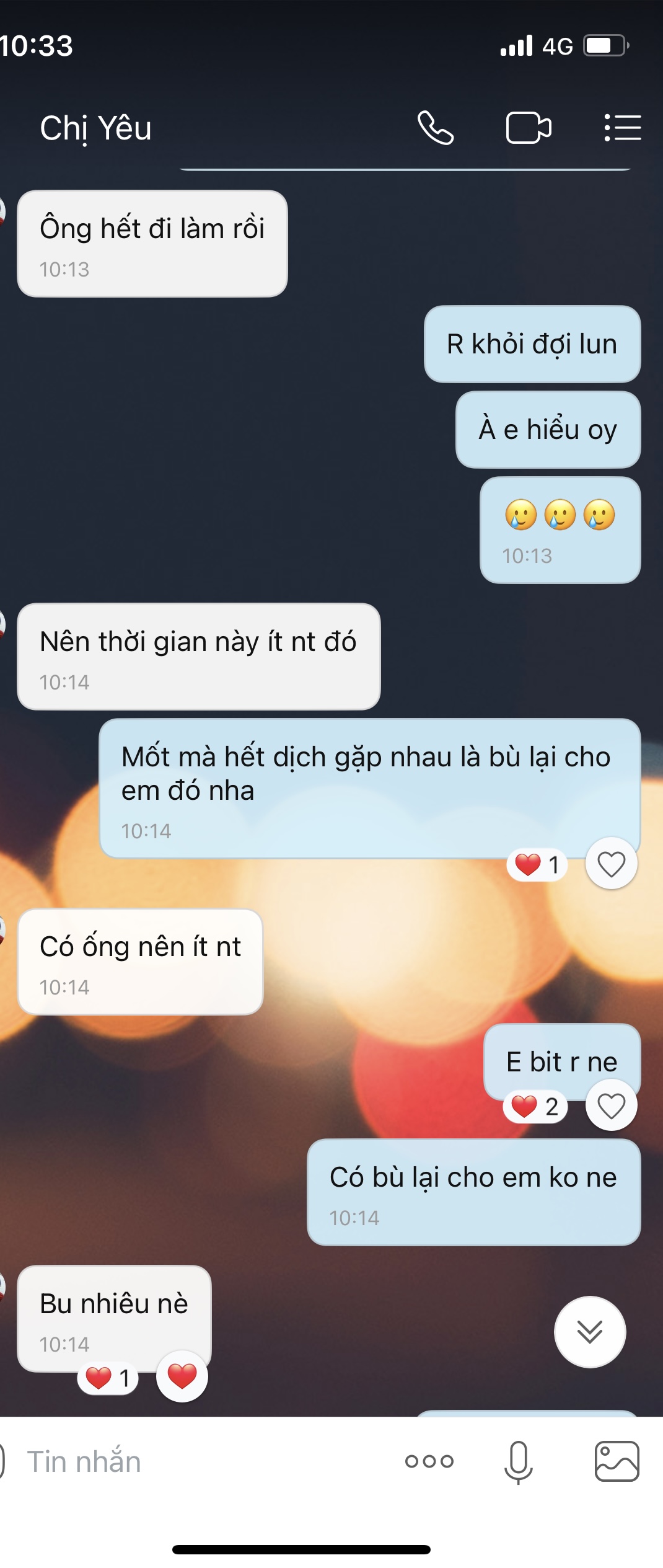View reactions on 'Mốt mà hết dịch' message
This screenshot has height=1568, width=663.
pyautogui.click(x=537, y=864)
